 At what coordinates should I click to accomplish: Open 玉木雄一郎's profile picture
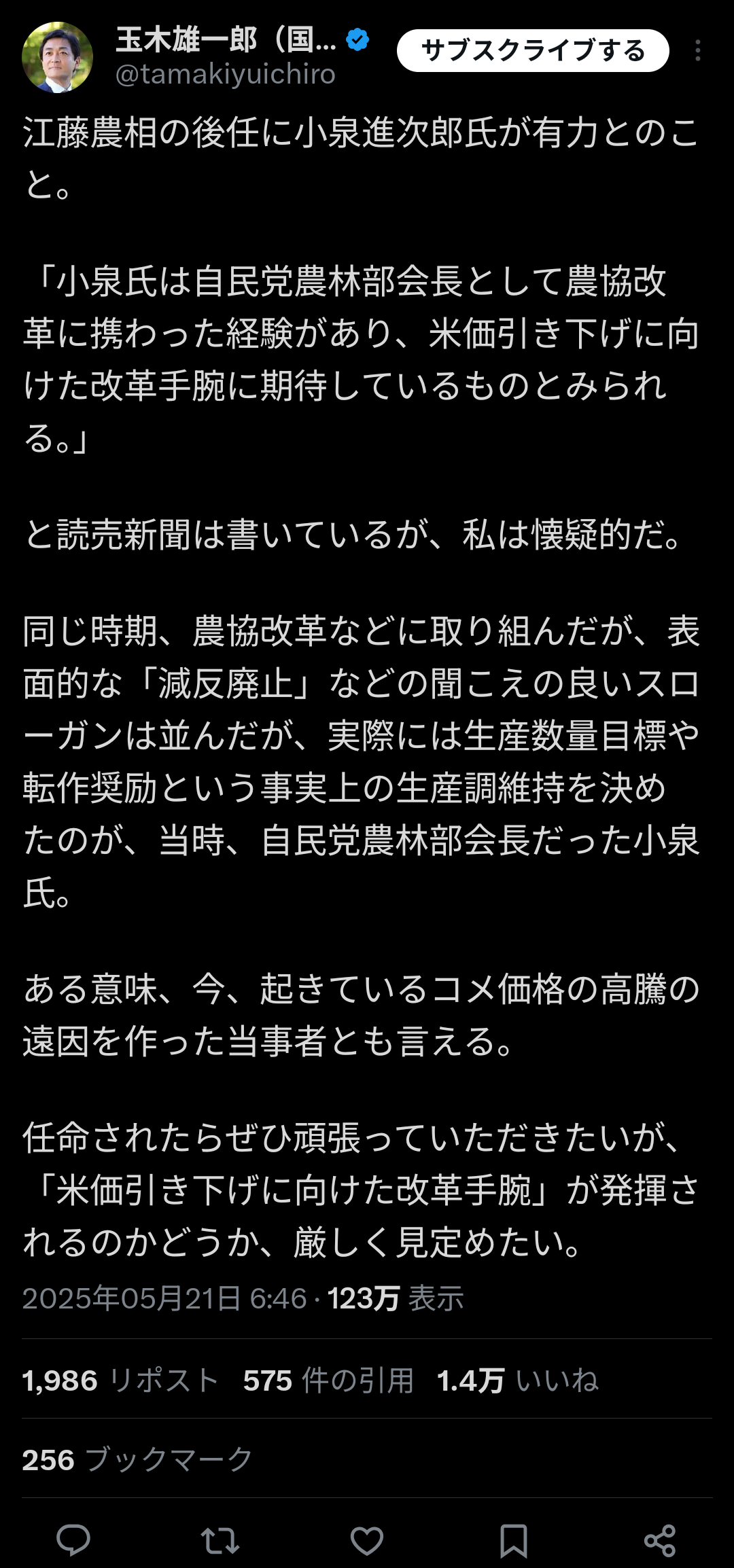pyautogui.click(x=57, y=57)
